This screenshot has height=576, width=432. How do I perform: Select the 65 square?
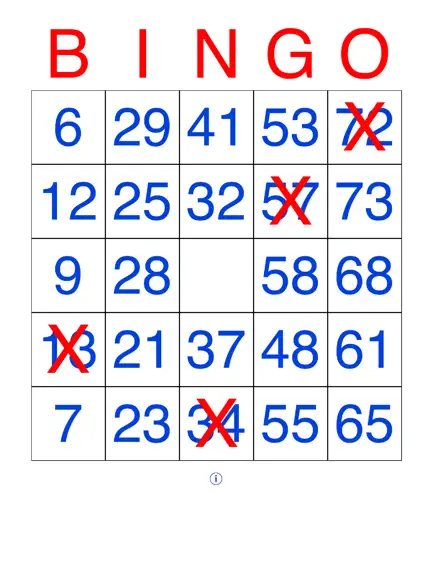pyautogui.click(x=365, y=424)
